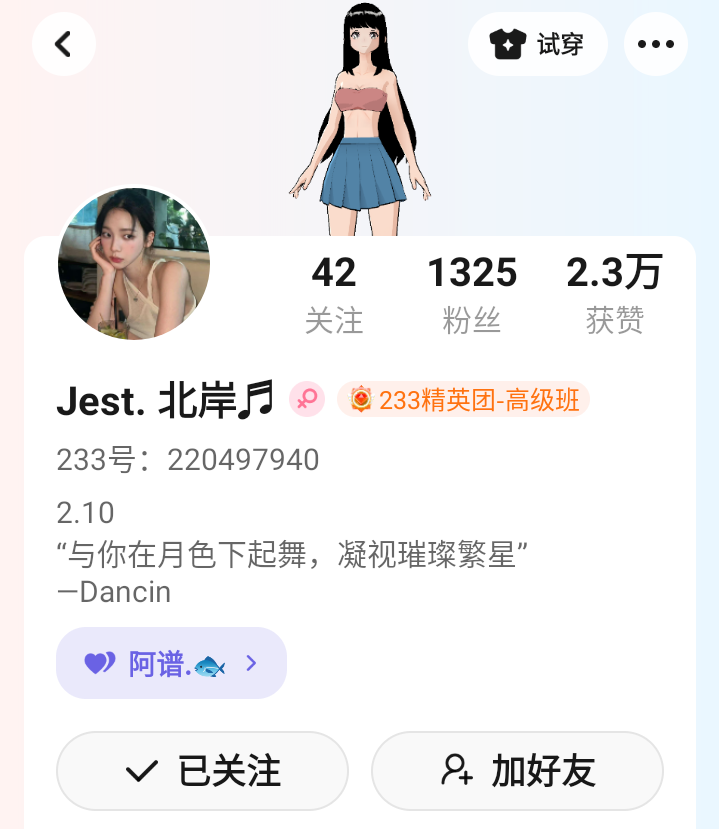View the profile avatar photo
Viewport: 719px width, 829px height.
coord(134,264)
